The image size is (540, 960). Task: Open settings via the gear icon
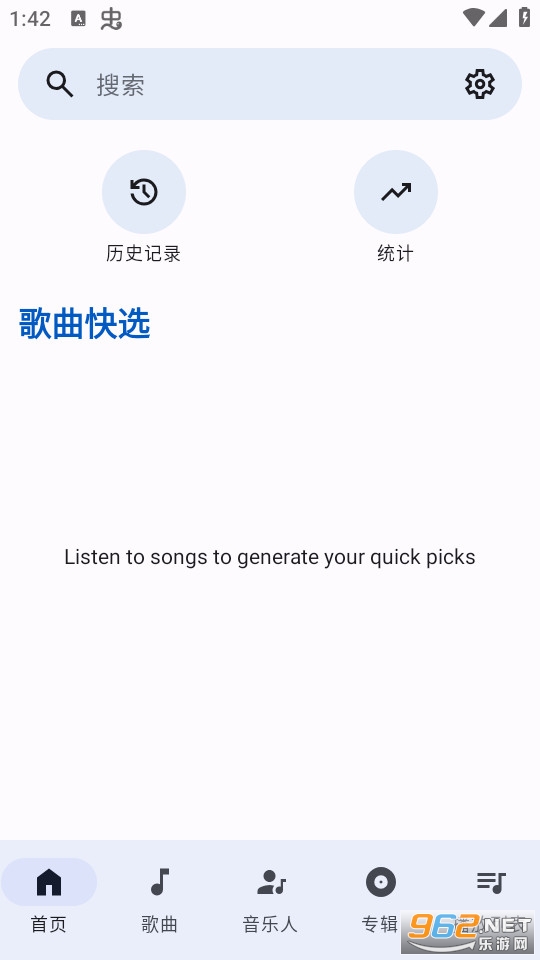pyautogui.click(x=479, y=84)
